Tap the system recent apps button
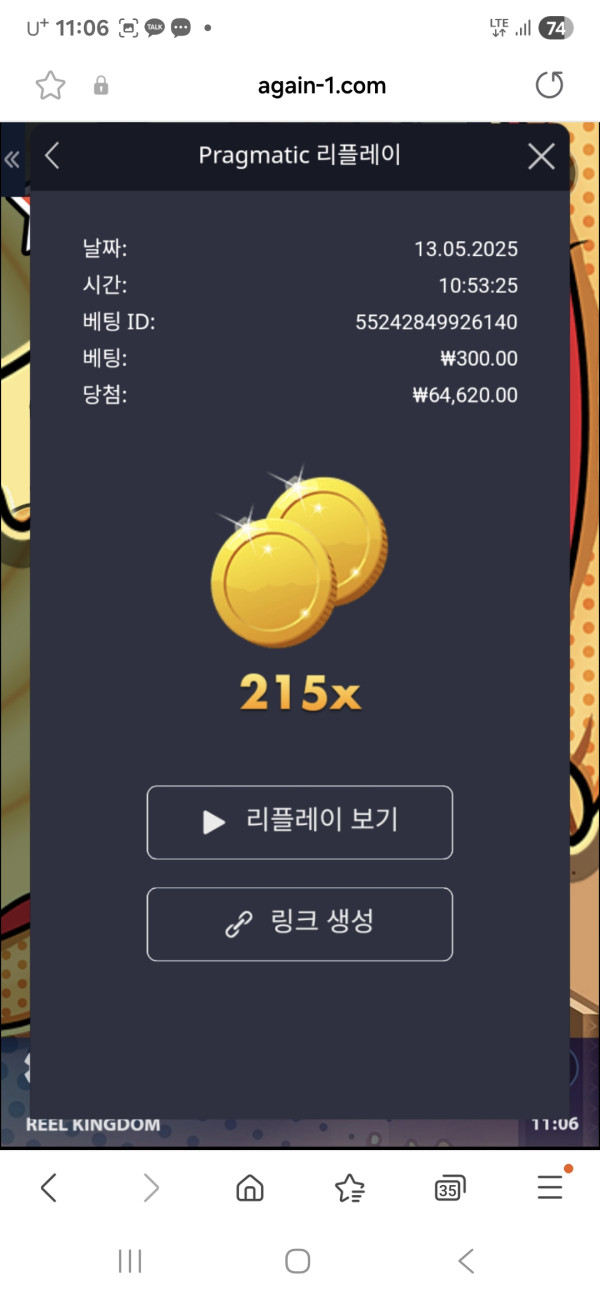This screenshot has width=600, height=1300. point(130,1261)
